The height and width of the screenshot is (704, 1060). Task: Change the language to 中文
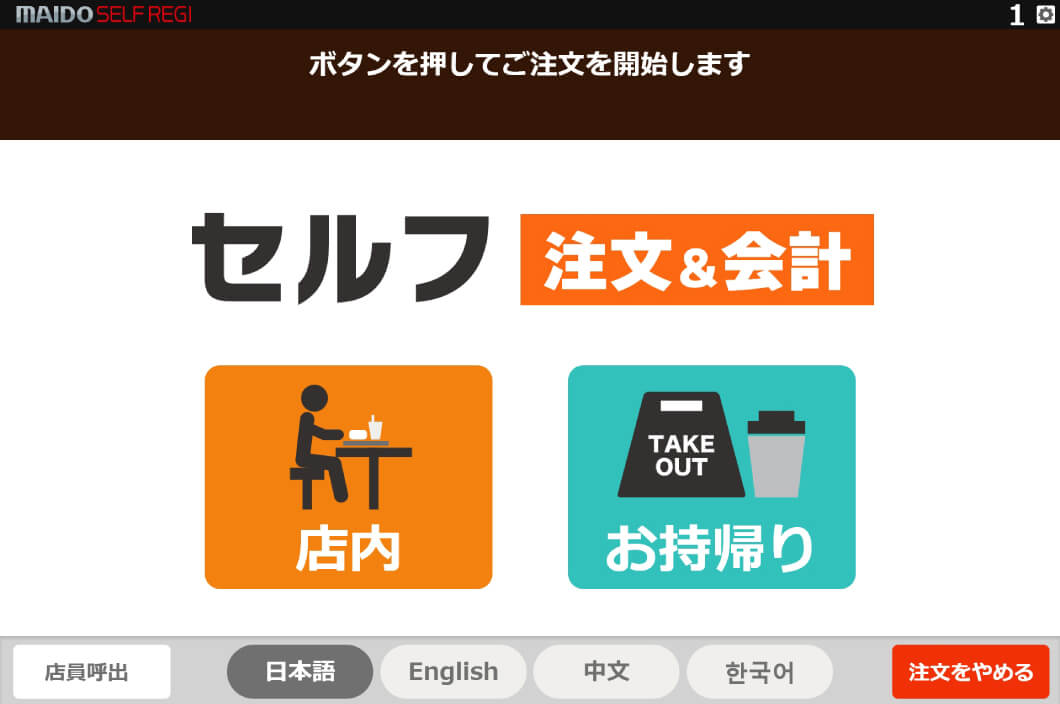click(x=606, y=672)
